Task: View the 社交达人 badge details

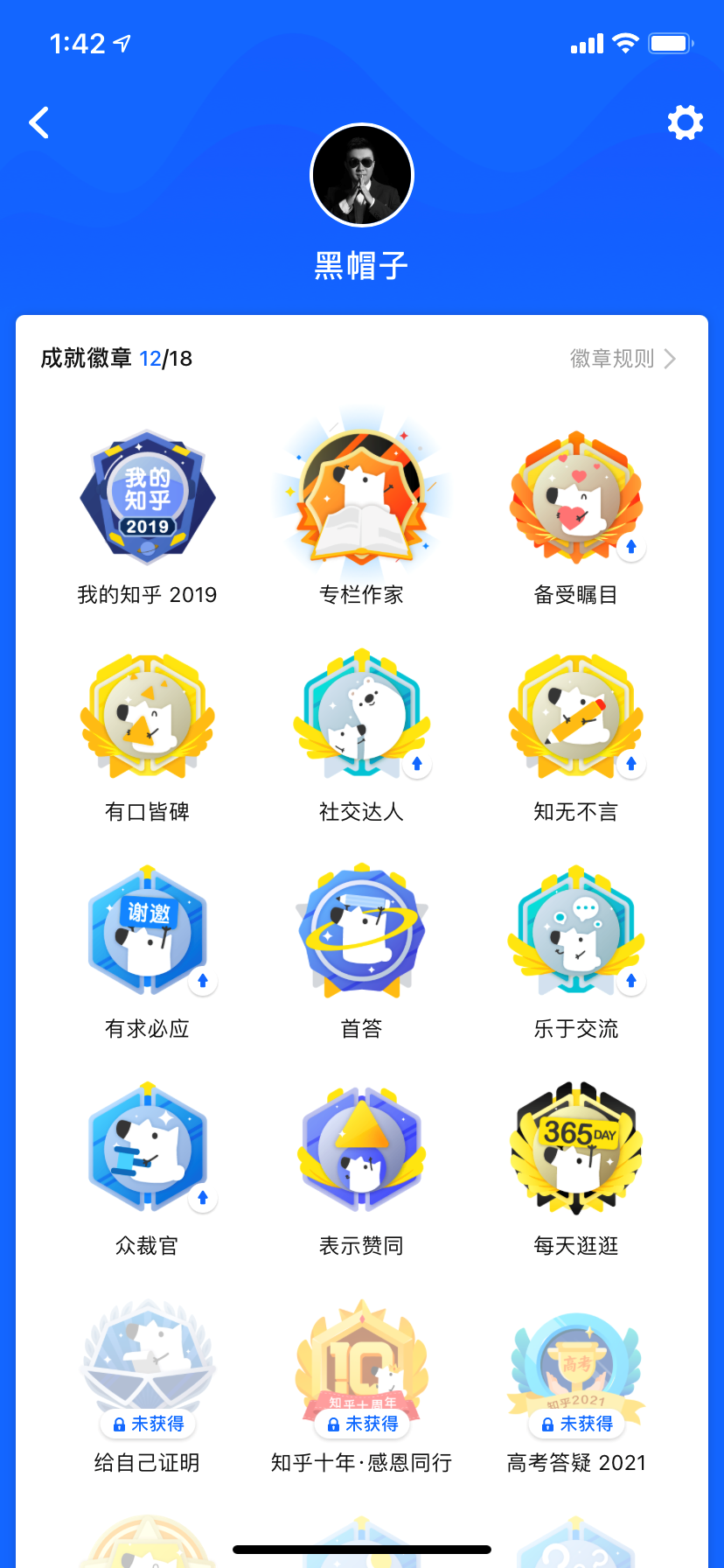Action: coord(362,715)
